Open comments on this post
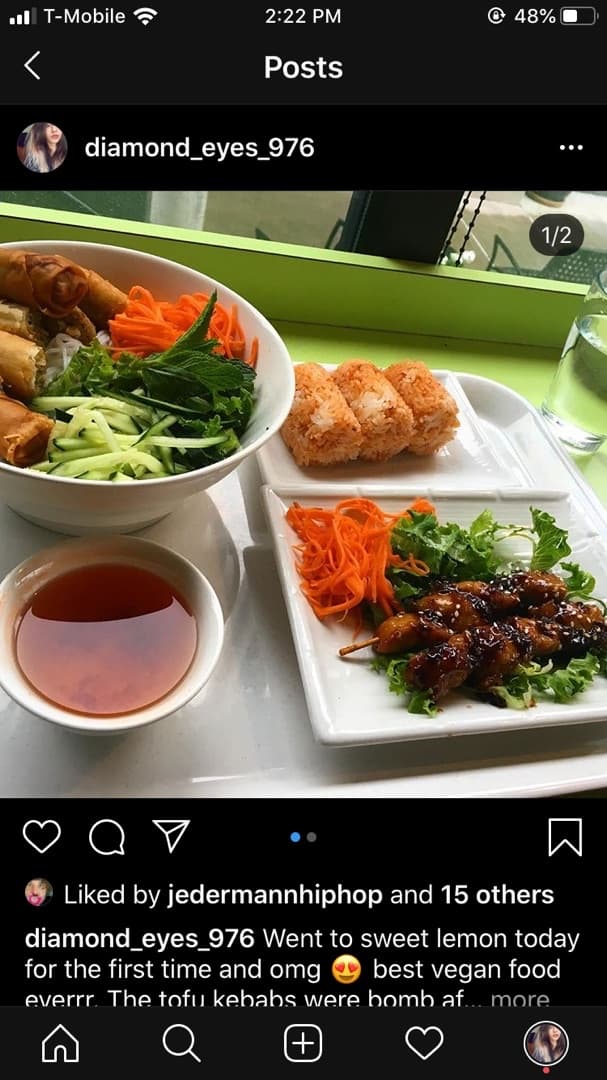Screen dimensions: 607x1080 point(106,836)
